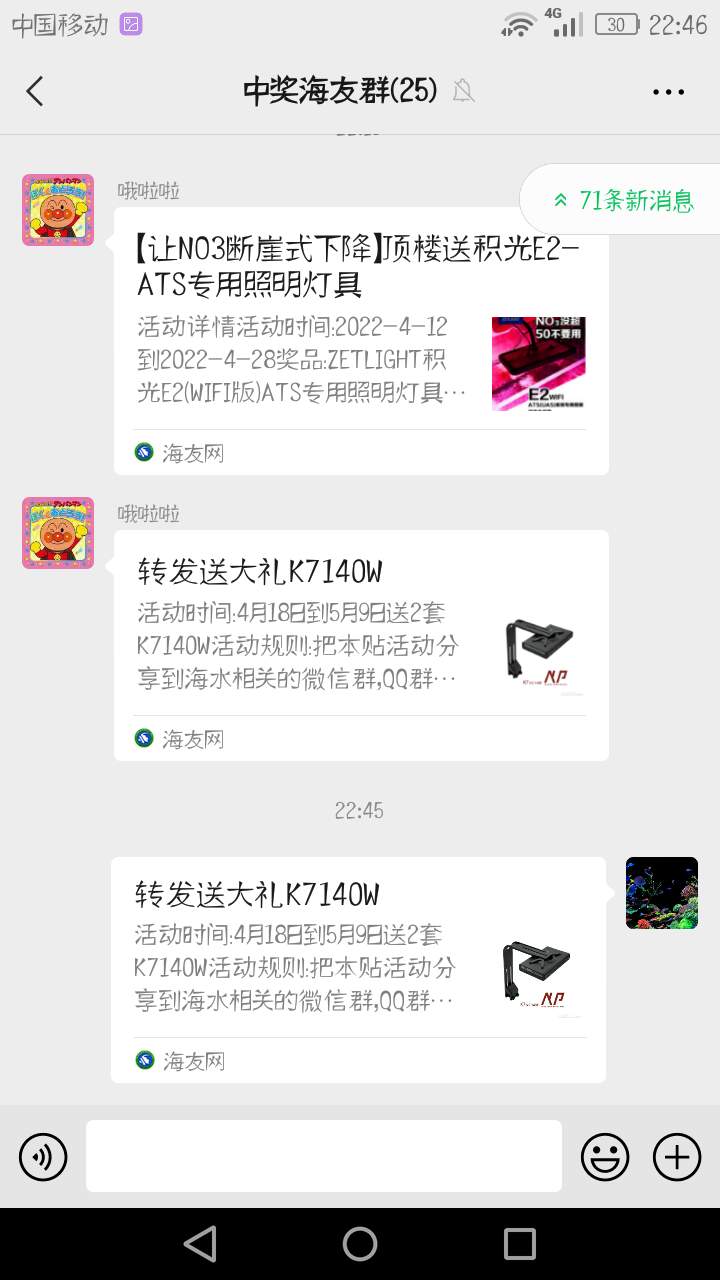Tap the system home button
The width and height of the screenshot is (720, 1280).
(360, 1244)
